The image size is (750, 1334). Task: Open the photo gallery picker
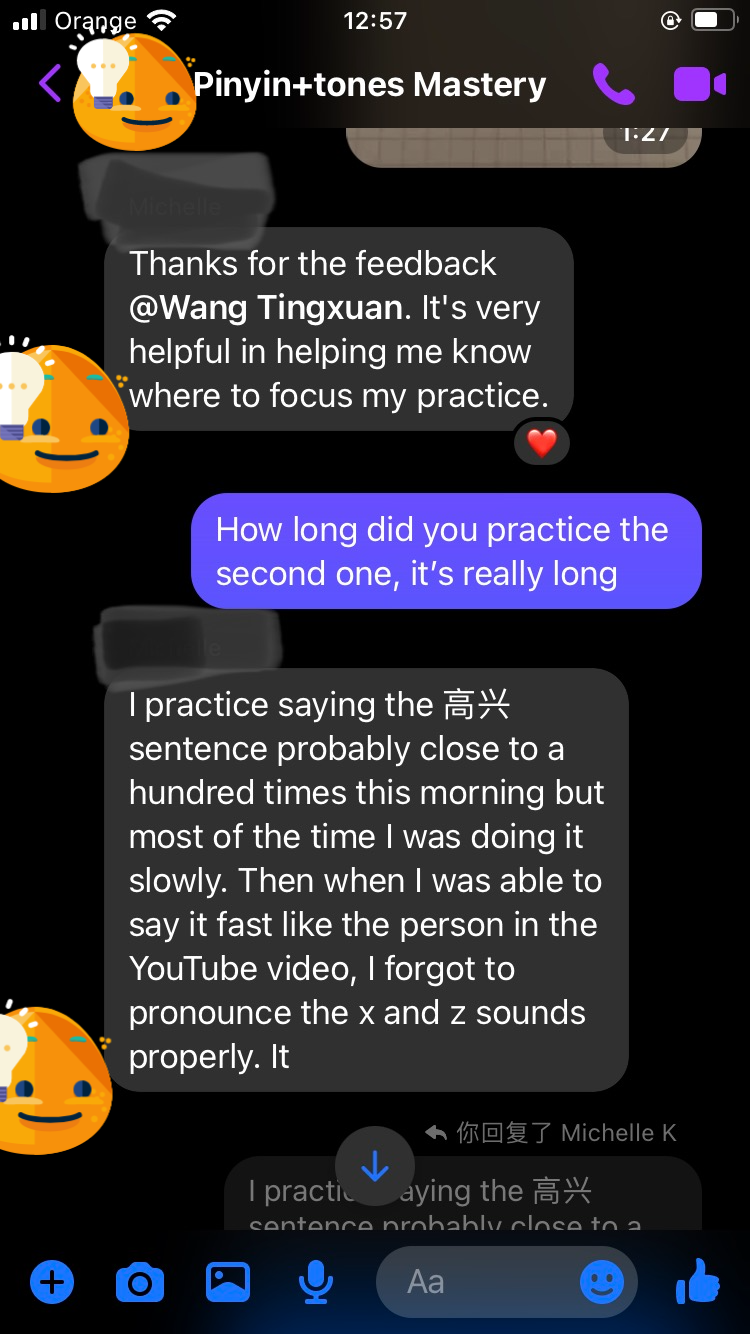click(228, 1282)
